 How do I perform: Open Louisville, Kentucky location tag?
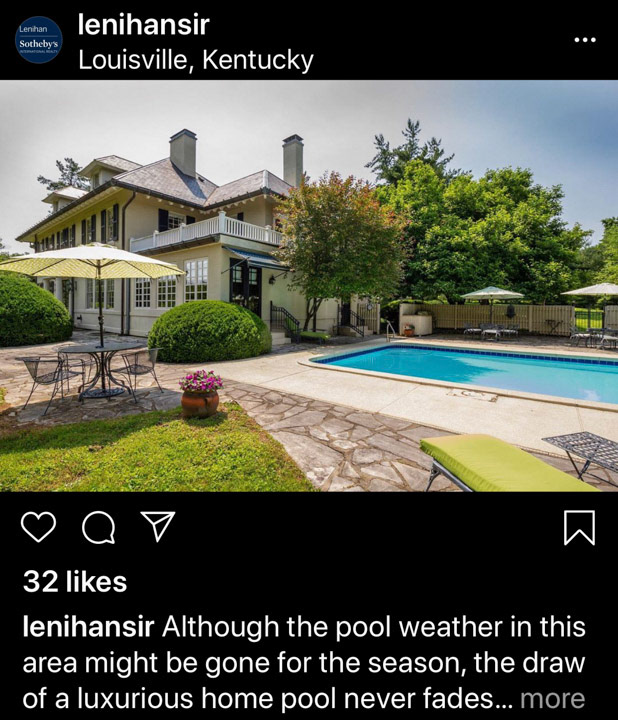point(196,60)
